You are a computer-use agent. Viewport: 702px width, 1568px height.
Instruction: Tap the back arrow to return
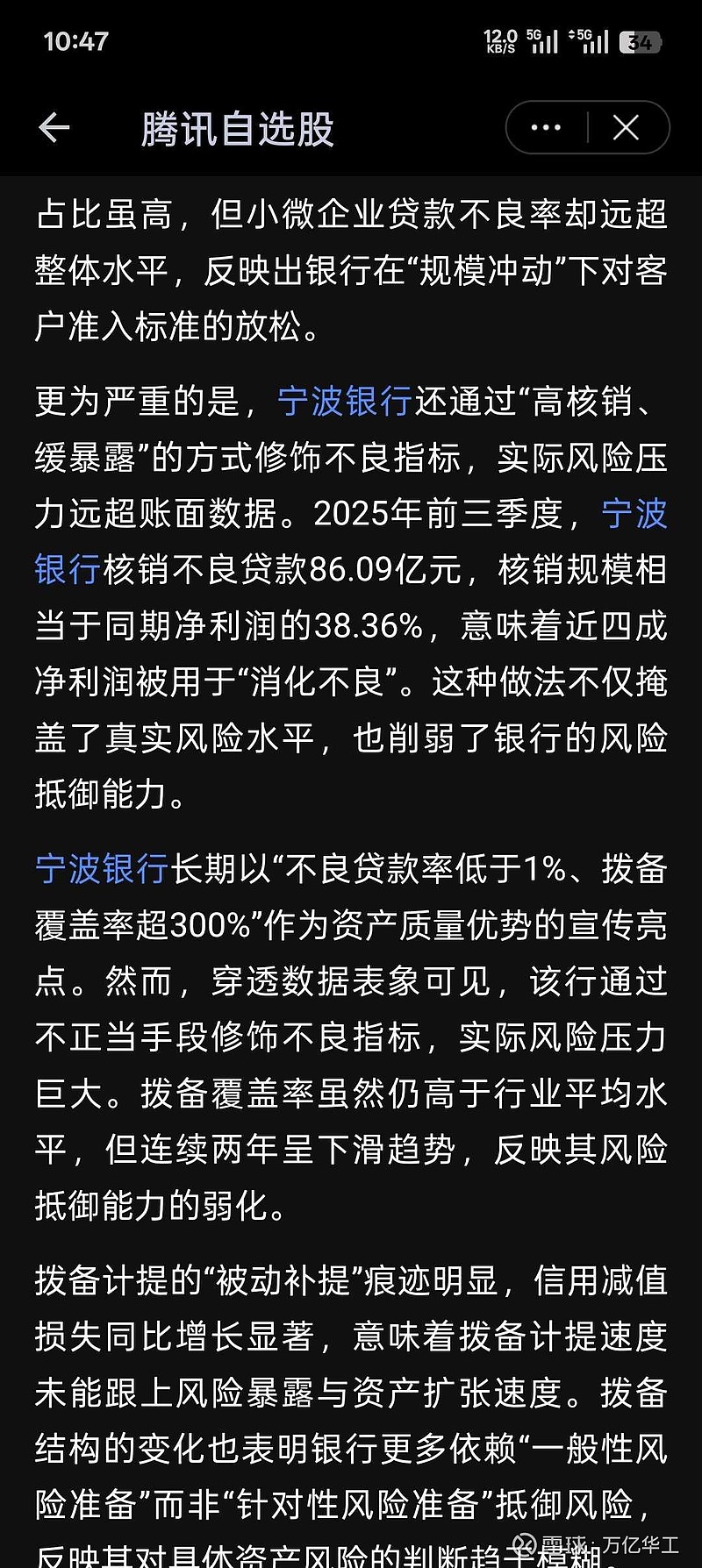(x=54, y=127)
